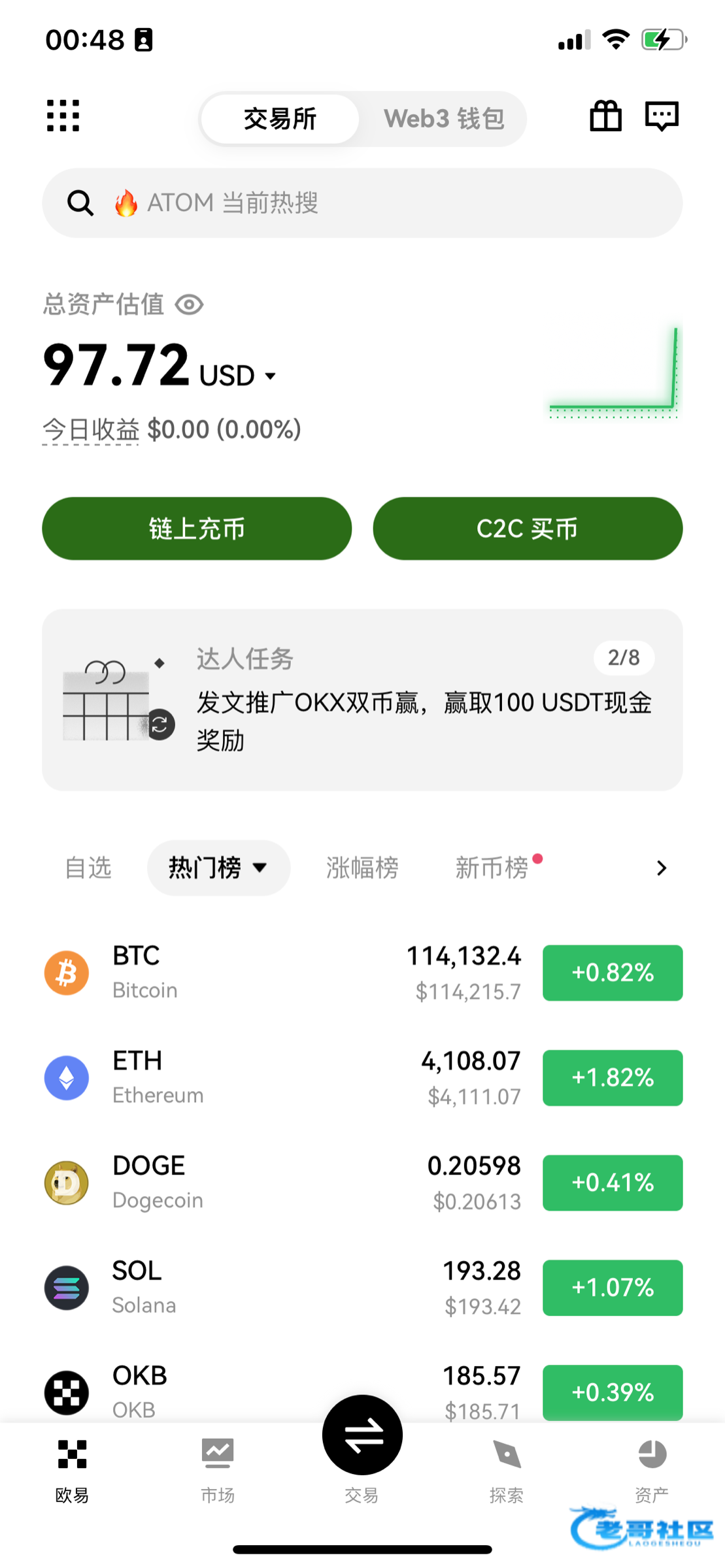Image resolution: width=725 pixels, height=1568 pixels.
Task: Open the 达人任务 promotion card
Action: 362,700
